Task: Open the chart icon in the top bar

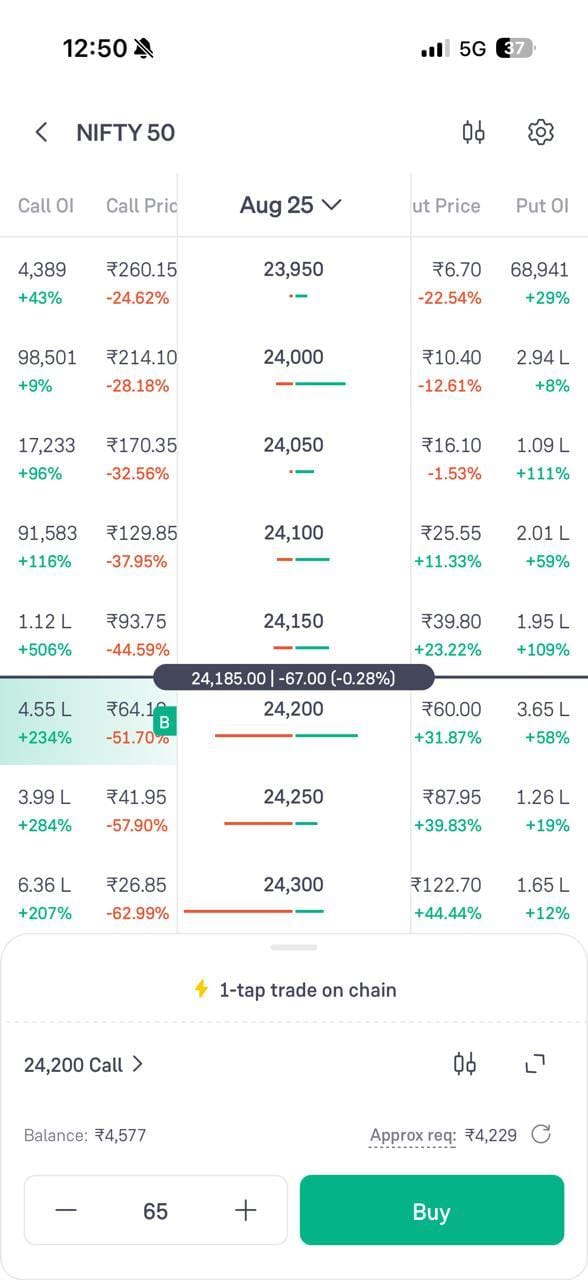Action: click(x=474, y=132)
